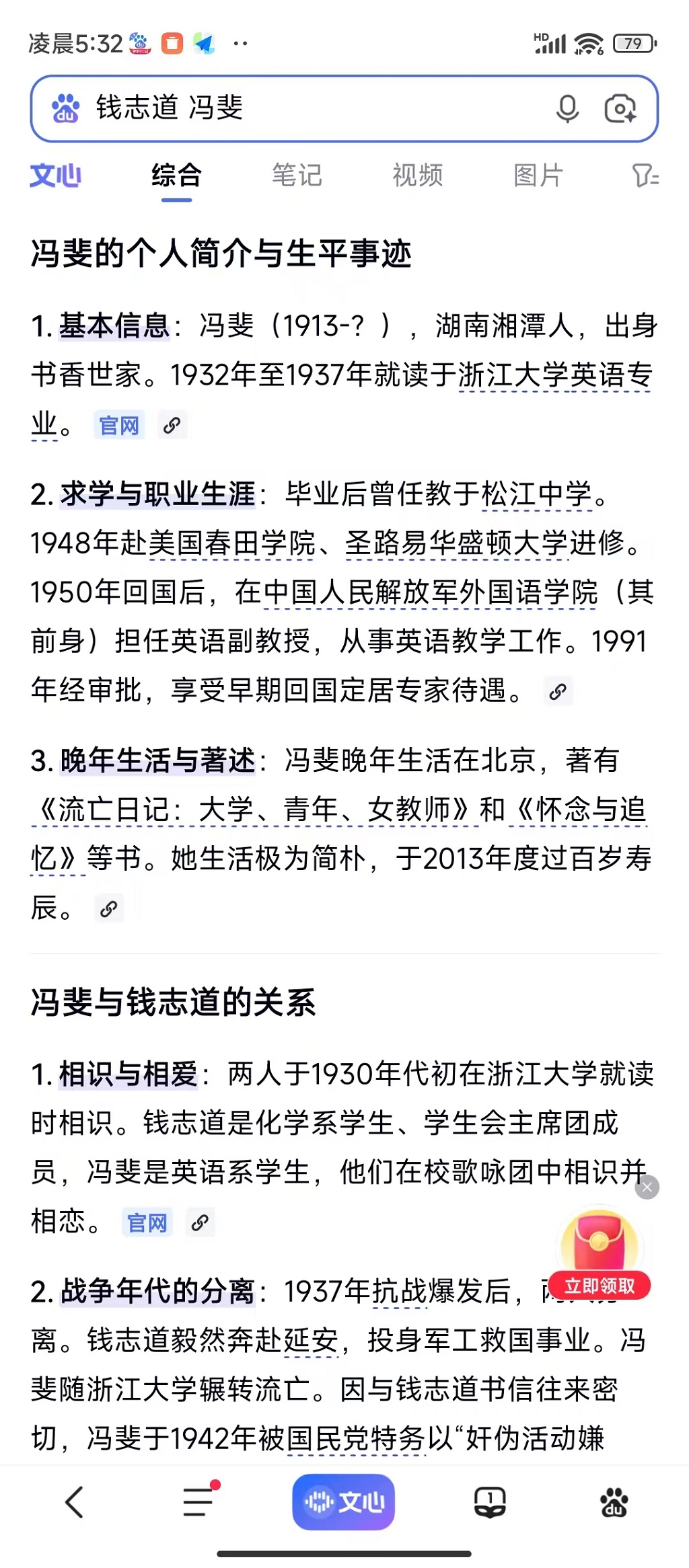689x1568 pixels.
Task: Follow the 松江中学 link
Action: tap(537, 494)
